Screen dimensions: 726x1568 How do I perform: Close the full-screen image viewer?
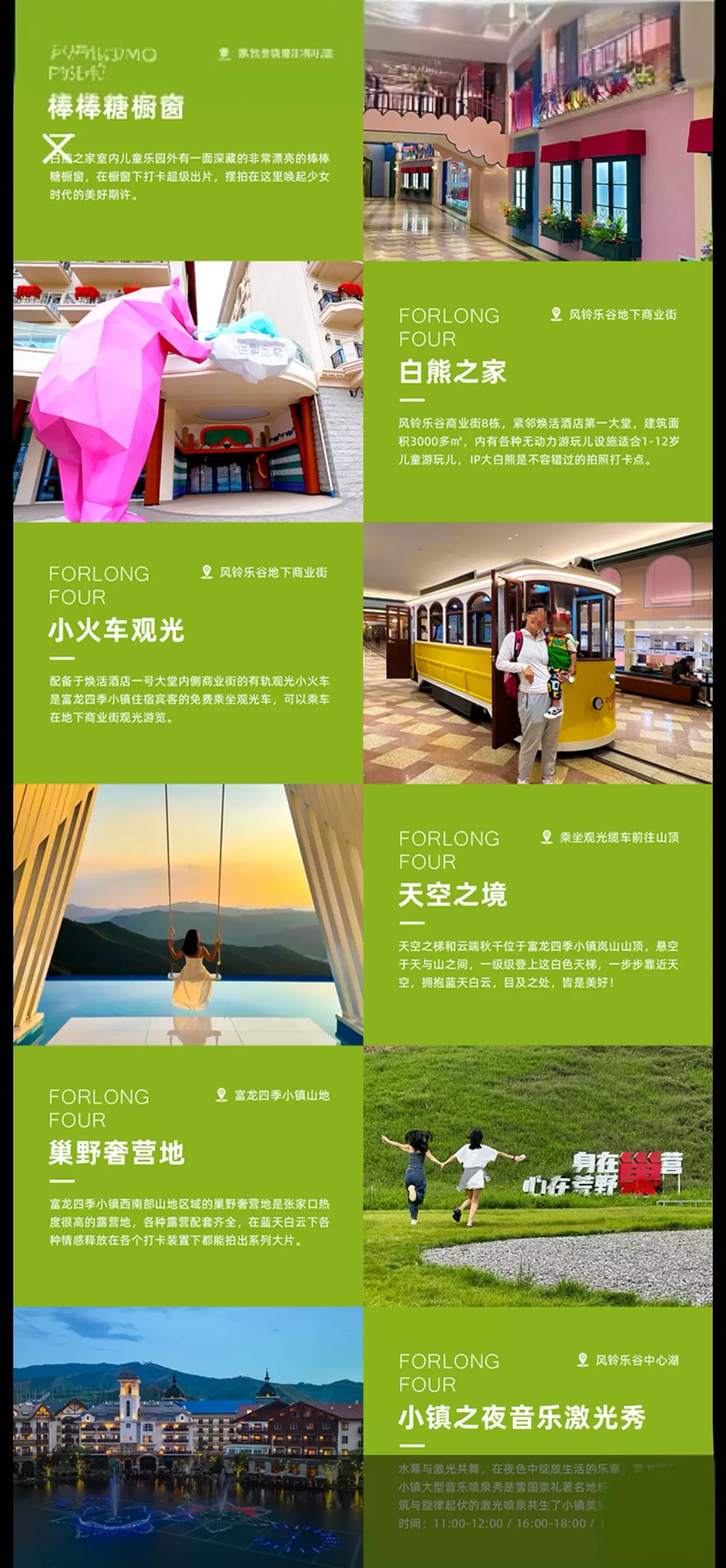tap(58, 149)
